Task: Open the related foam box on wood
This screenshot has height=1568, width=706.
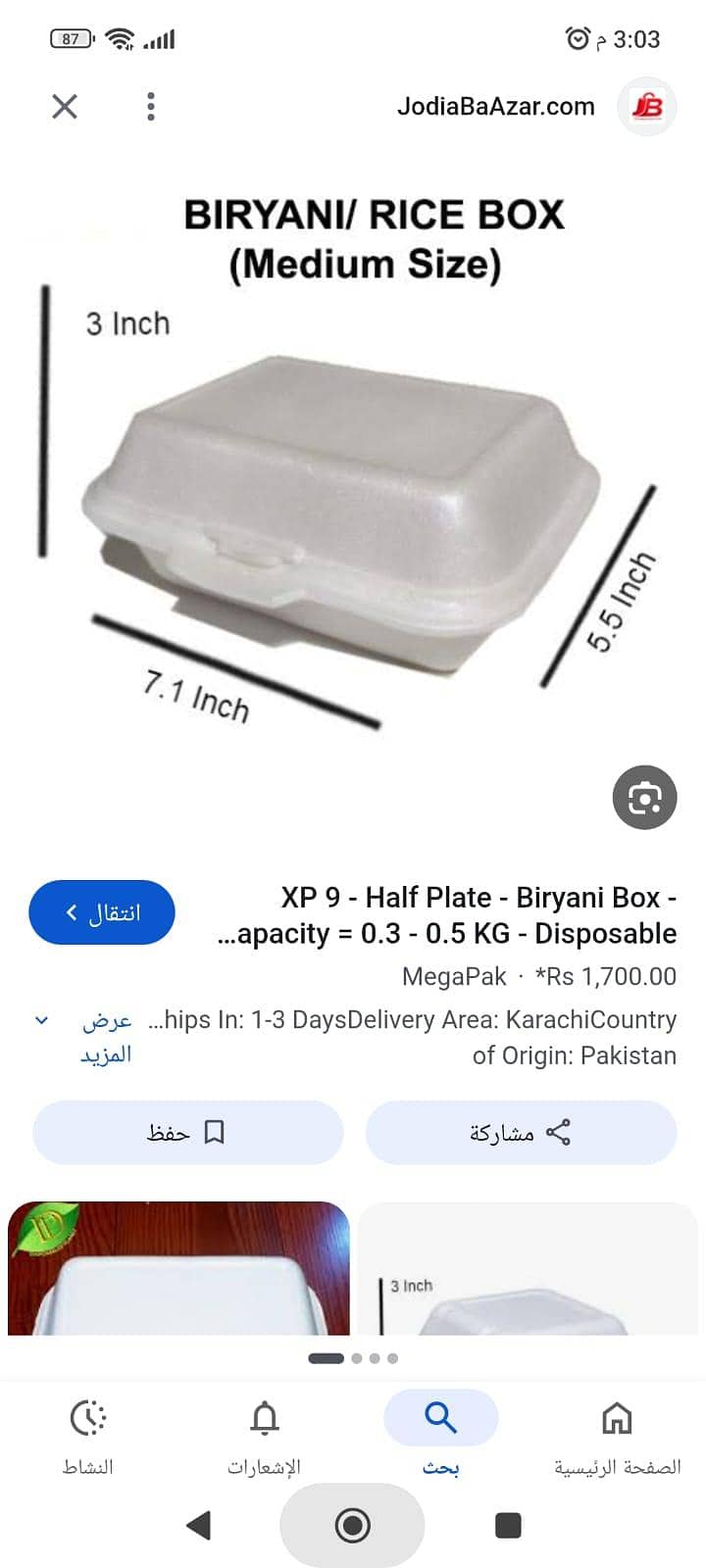Action: point(178,1268)
